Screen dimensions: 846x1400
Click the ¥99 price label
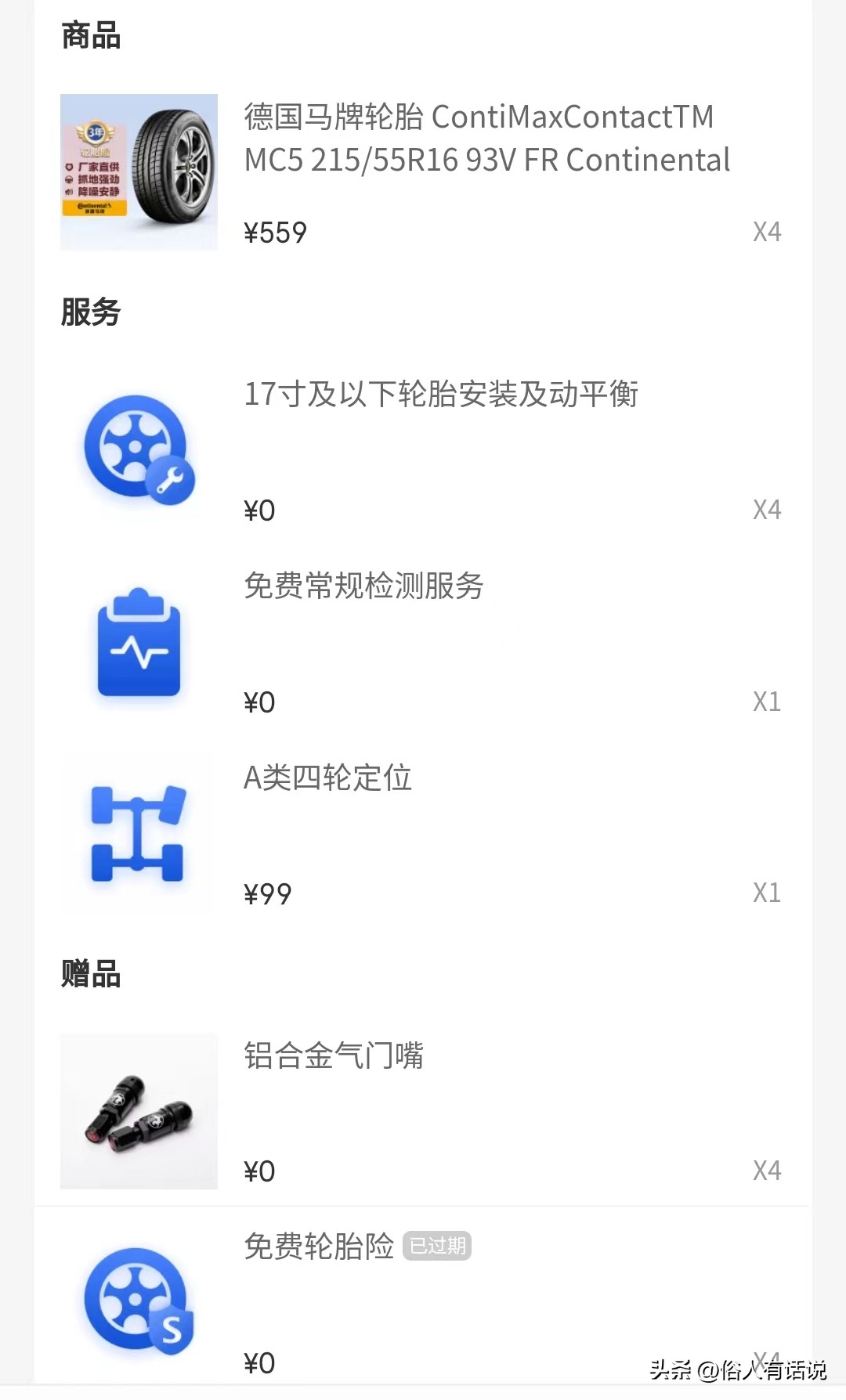click(x=266, y=893)
